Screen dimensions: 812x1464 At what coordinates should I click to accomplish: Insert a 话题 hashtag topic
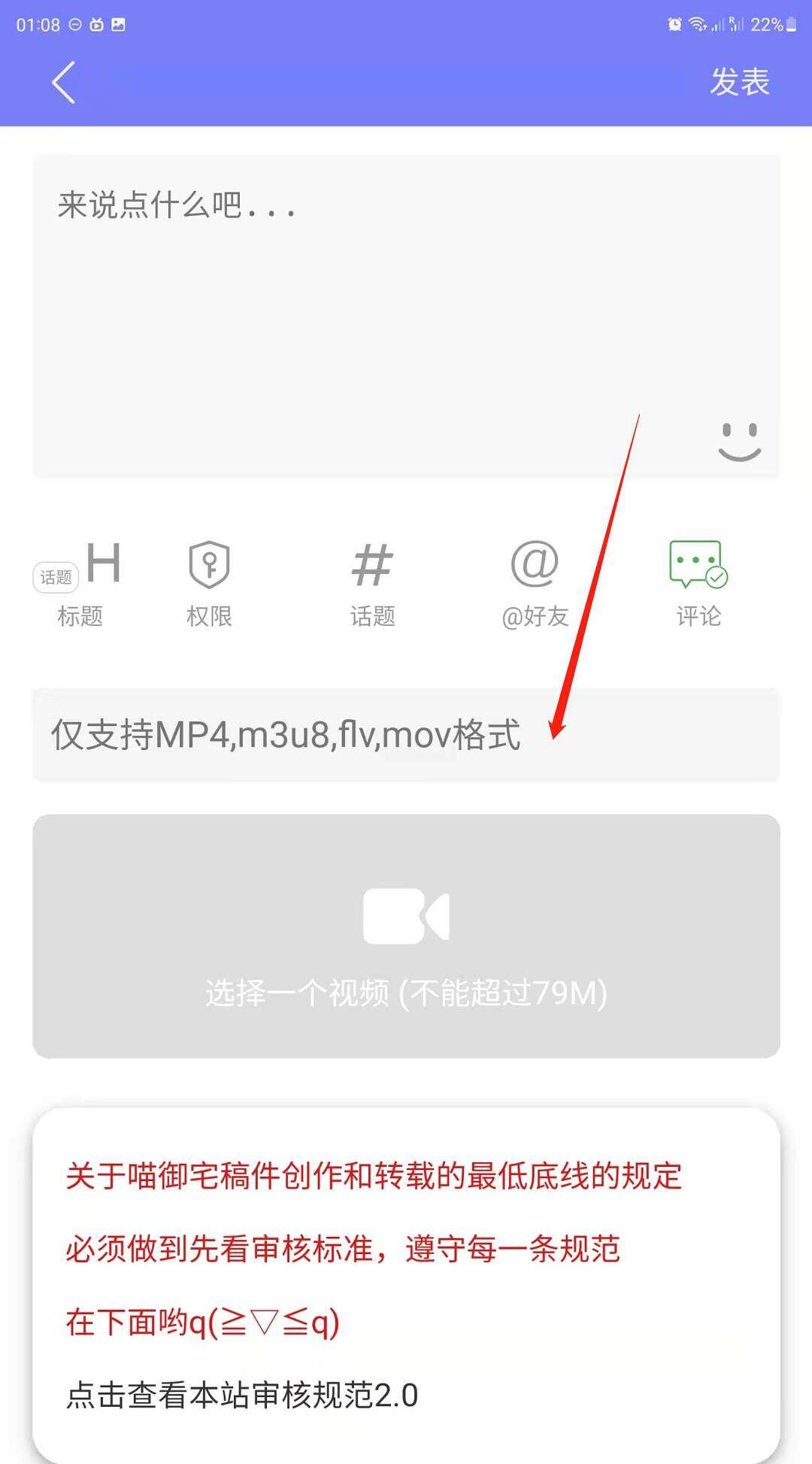click(x=372, y=585)
